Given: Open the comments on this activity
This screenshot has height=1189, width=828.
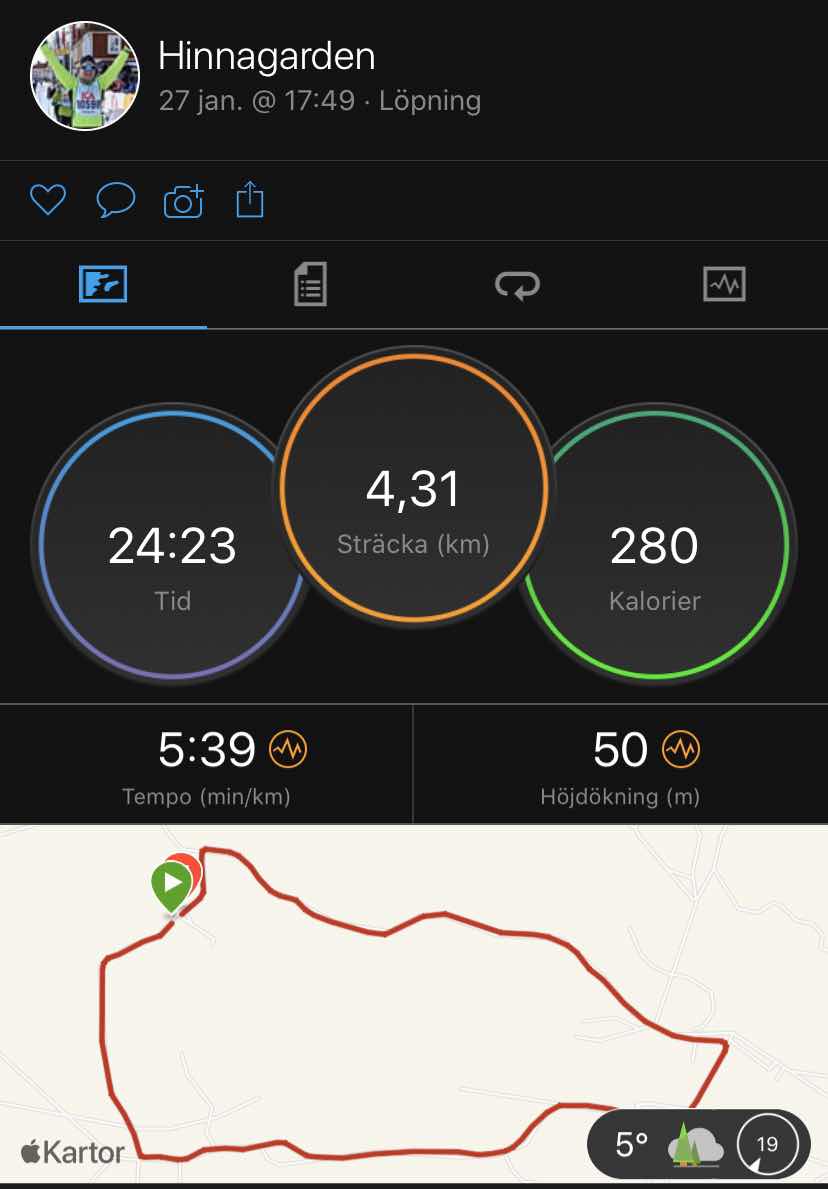Looking at the screenshot, I should point(115,201).
